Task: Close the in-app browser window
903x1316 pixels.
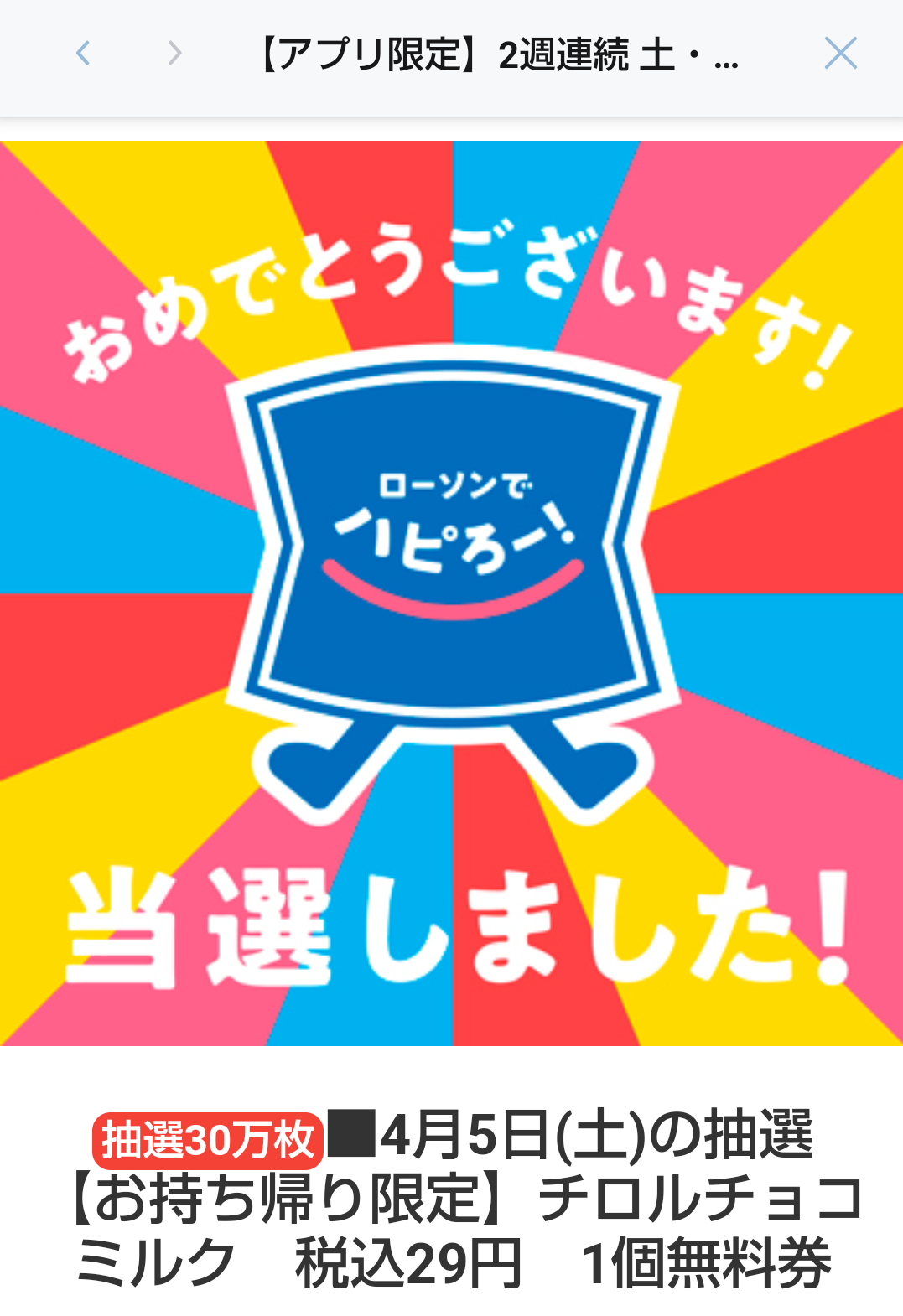Action: pyautogui.click(x=839, y=54)
